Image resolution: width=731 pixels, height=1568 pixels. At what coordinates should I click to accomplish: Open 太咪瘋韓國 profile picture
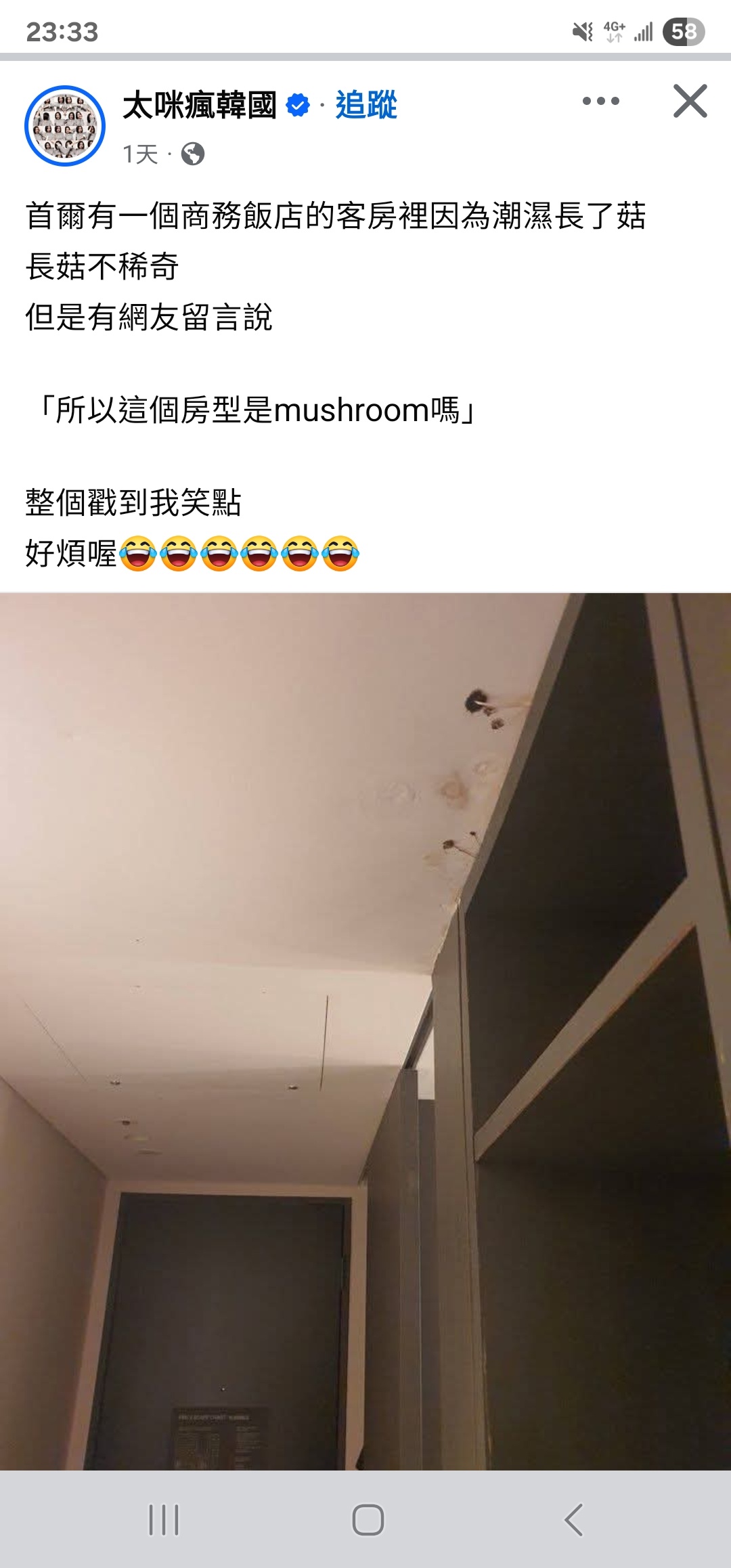[x=65, y=126]
